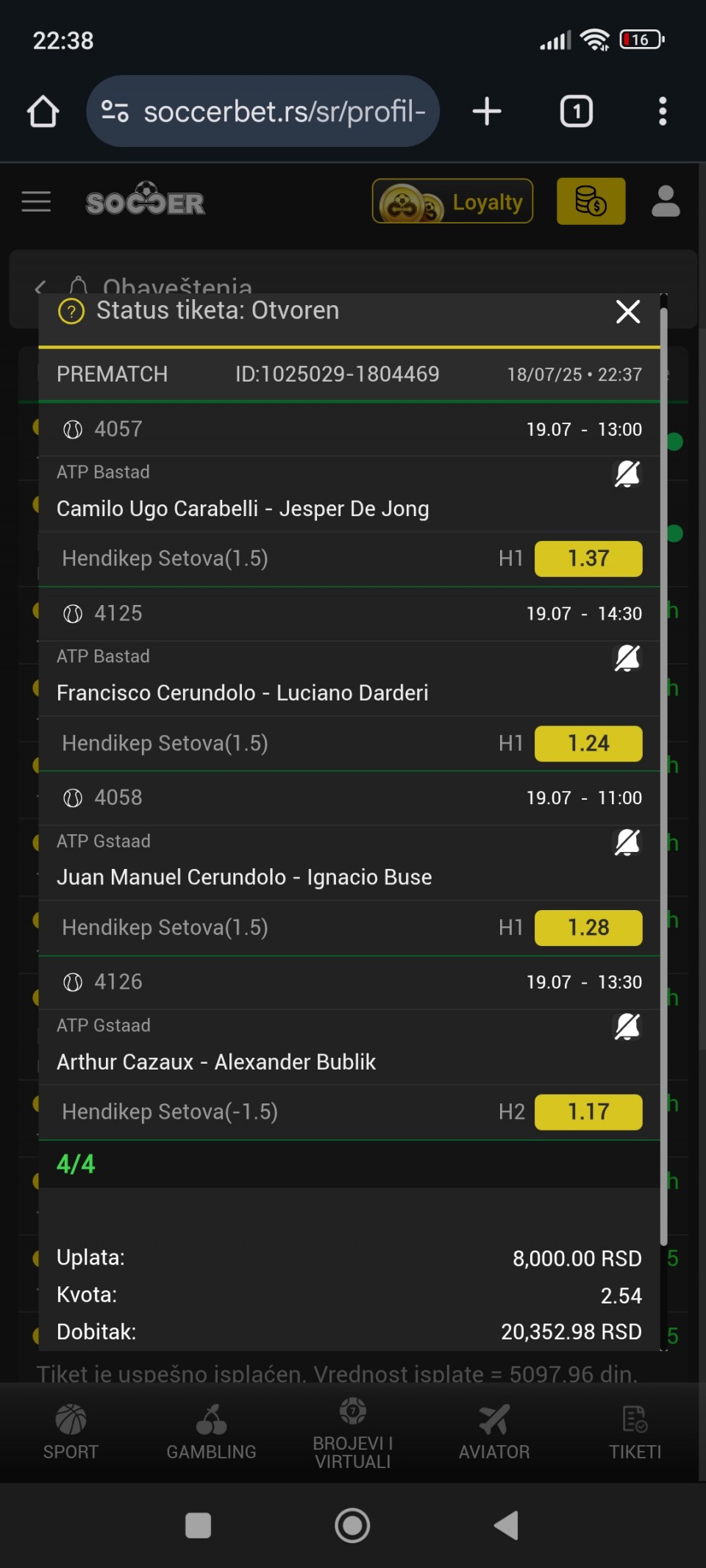
Task: Go to the AVIATOR game tab
Action: pos(494,1431)
